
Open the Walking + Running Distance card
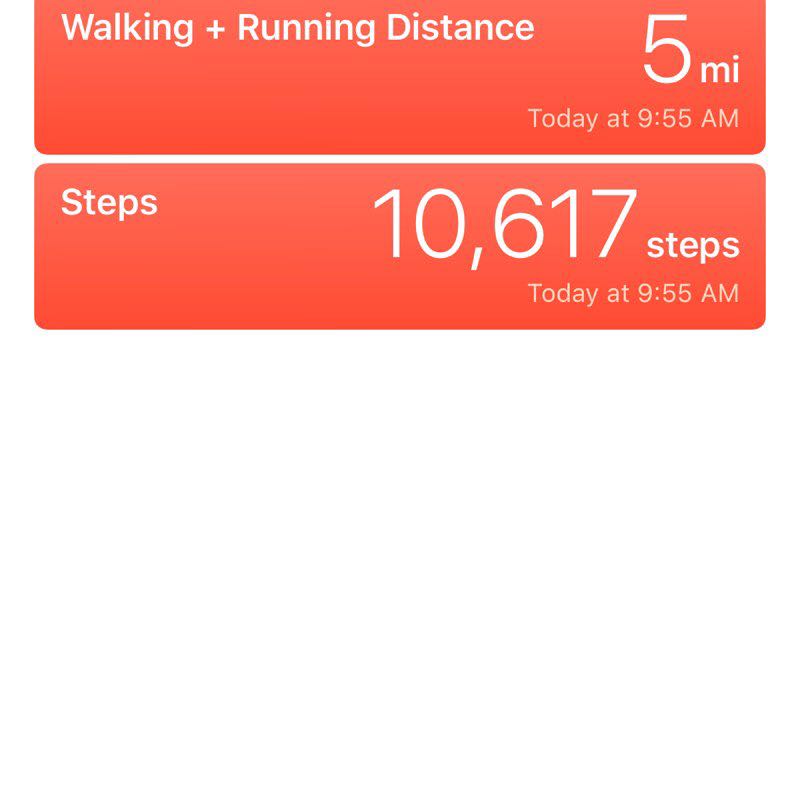point(400,77)
